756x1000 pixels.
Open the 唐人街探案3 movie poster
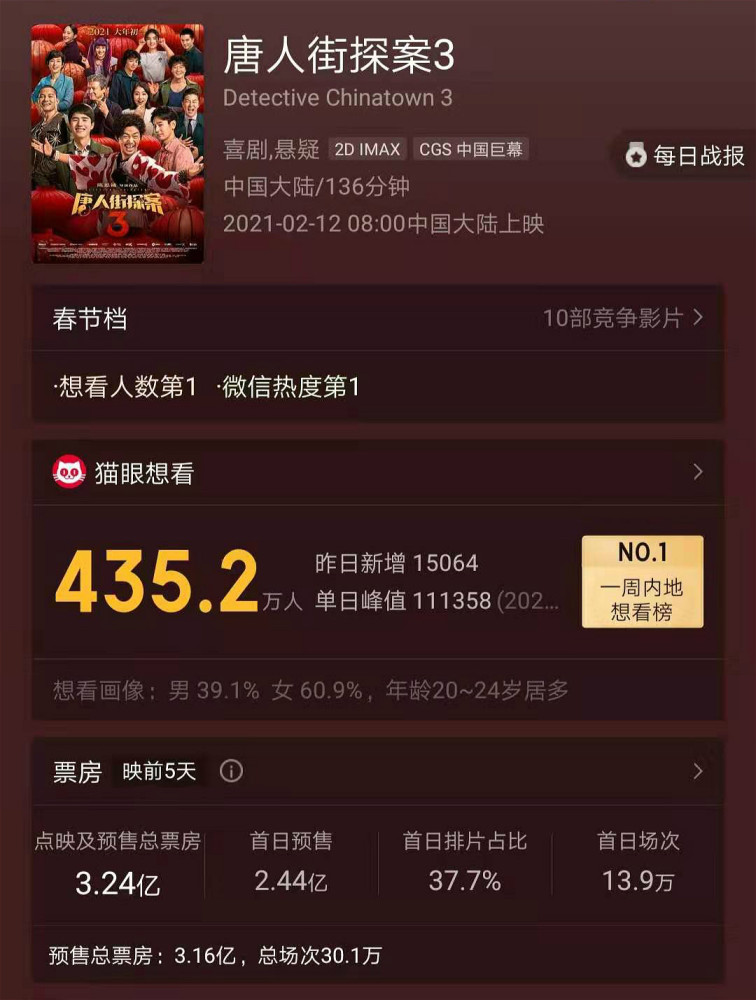click(117, 144)
